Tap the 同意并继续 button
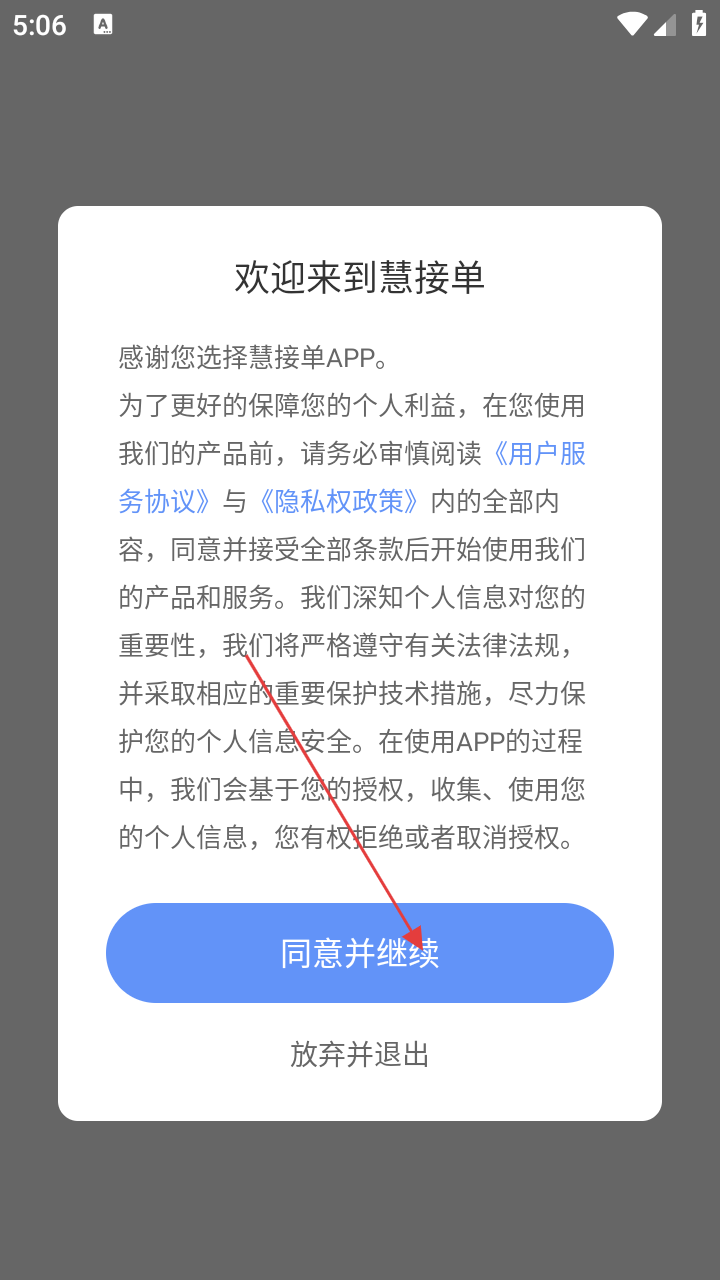 coord(359,953)
